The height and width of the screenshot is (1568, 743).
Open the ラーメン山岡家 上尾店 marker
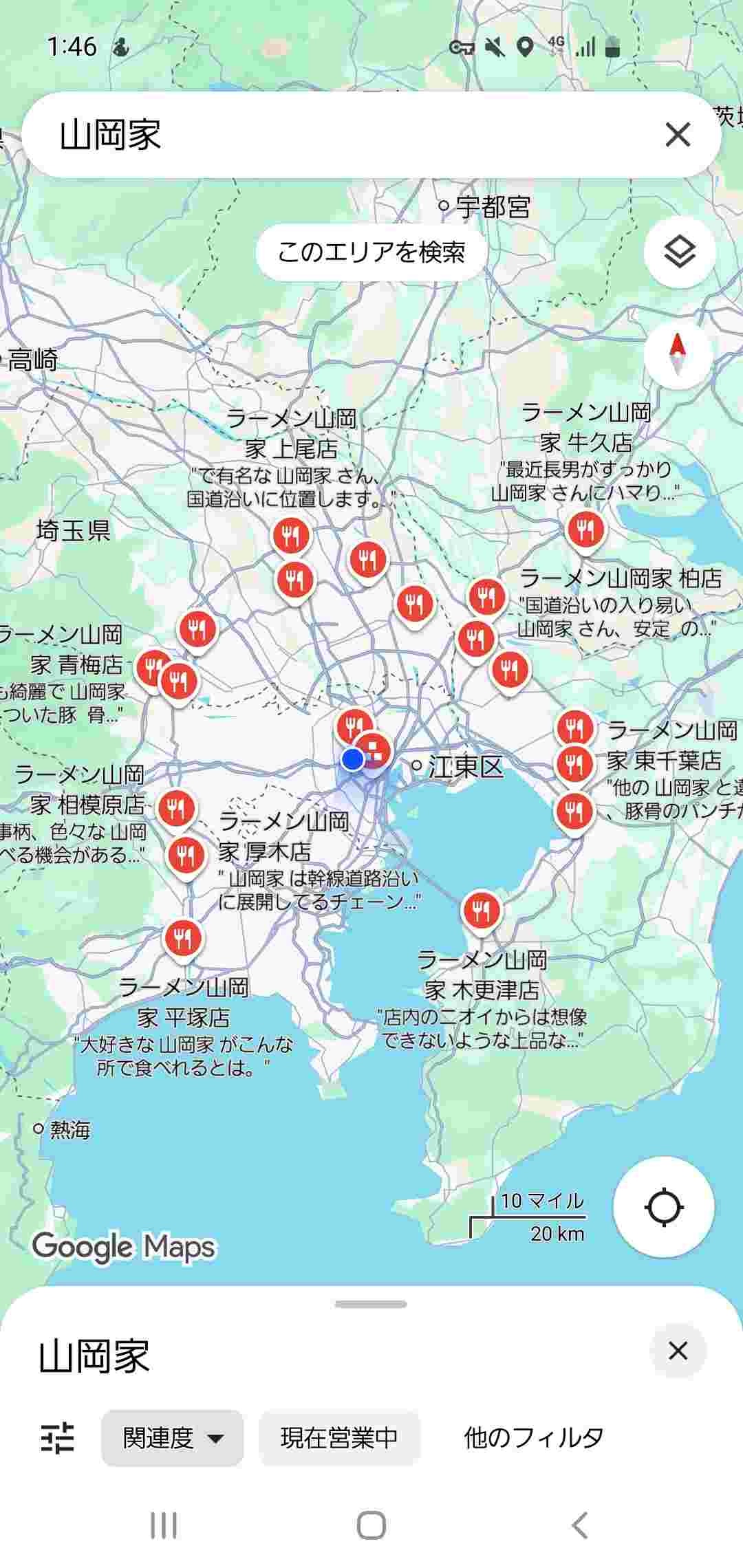(x=290, y=535)
